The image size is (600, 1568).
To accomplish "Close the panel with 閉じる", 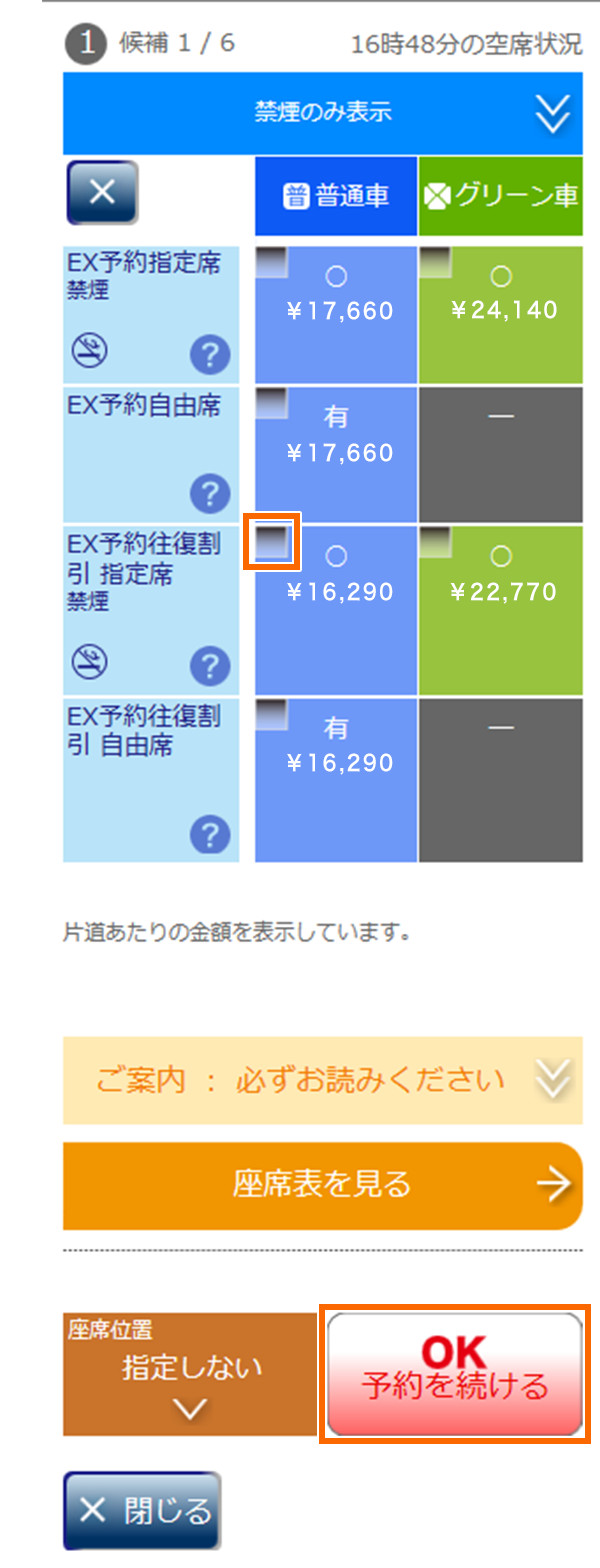I will click(142, 1510).
